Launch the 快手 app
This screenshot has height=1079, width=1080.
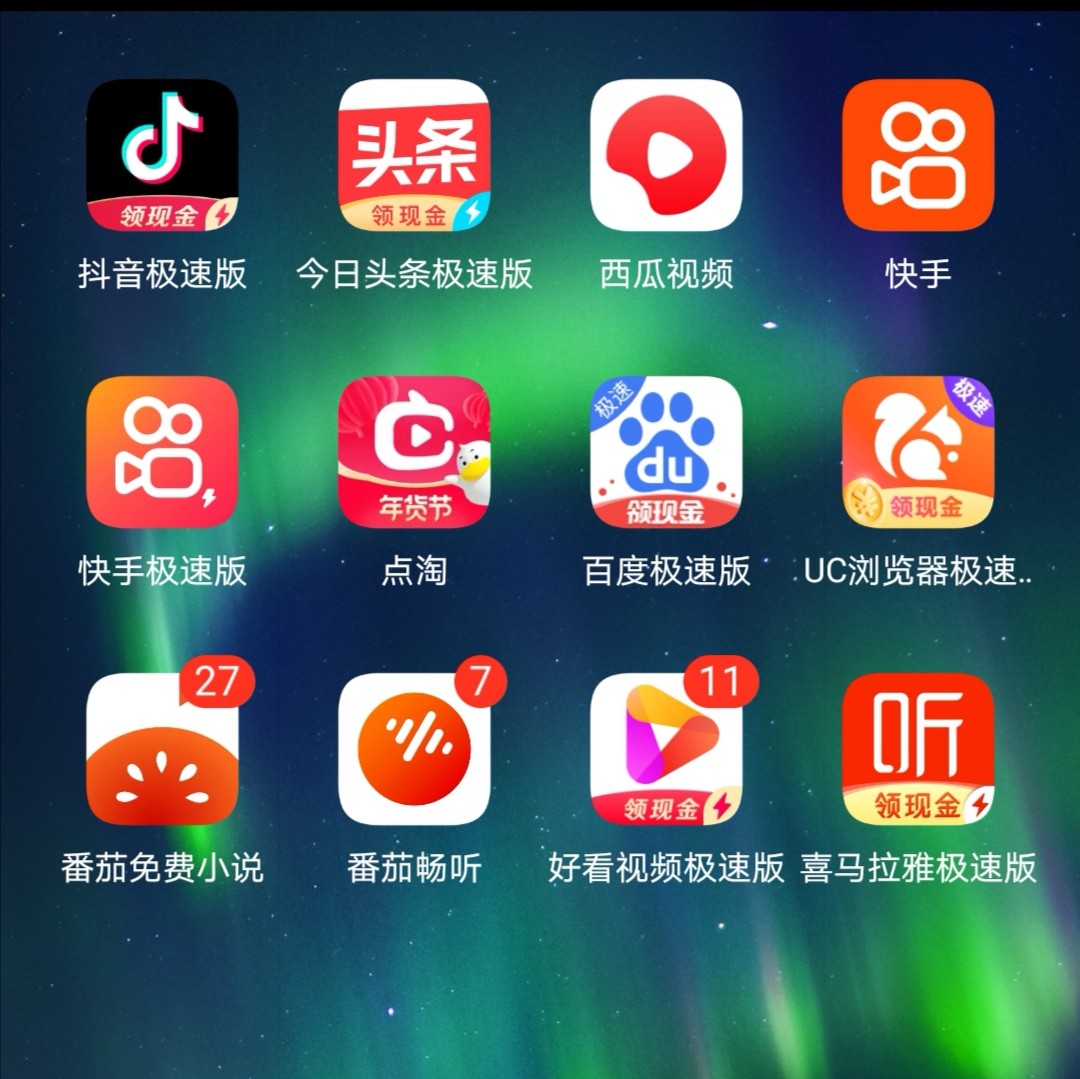click(918, 155)
